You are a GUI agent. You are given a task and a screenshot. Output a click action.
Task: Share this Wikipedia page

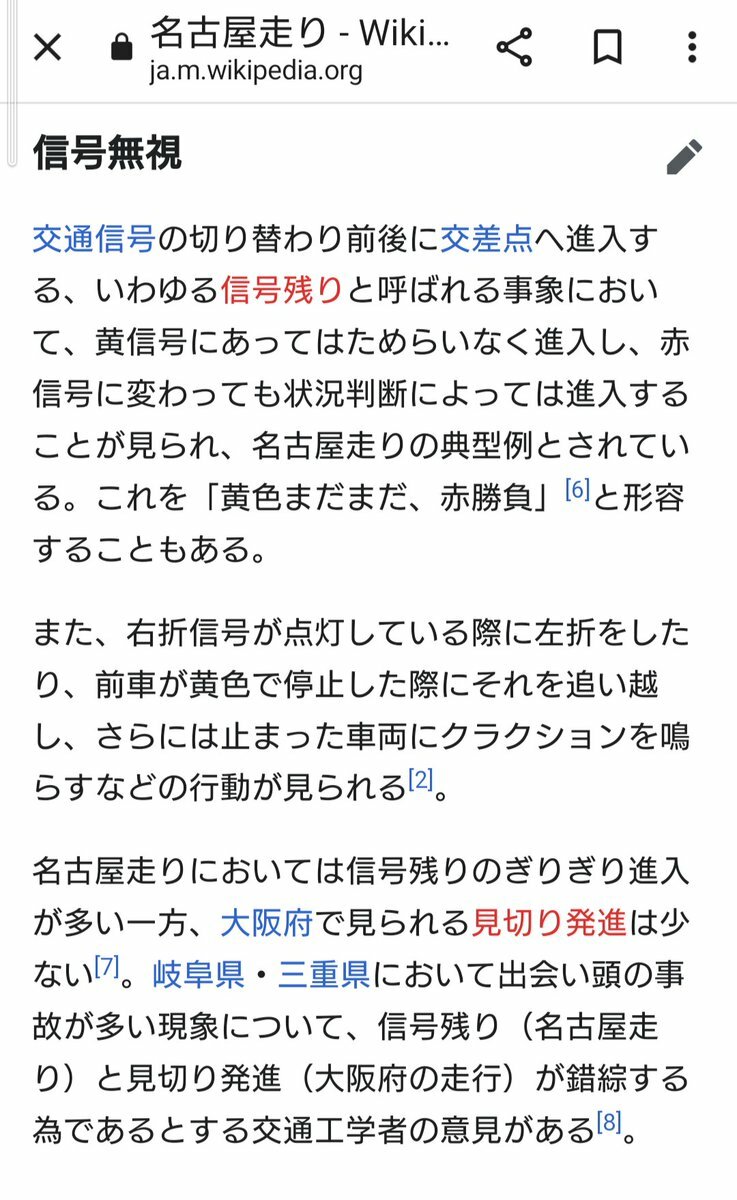(514, 47)
